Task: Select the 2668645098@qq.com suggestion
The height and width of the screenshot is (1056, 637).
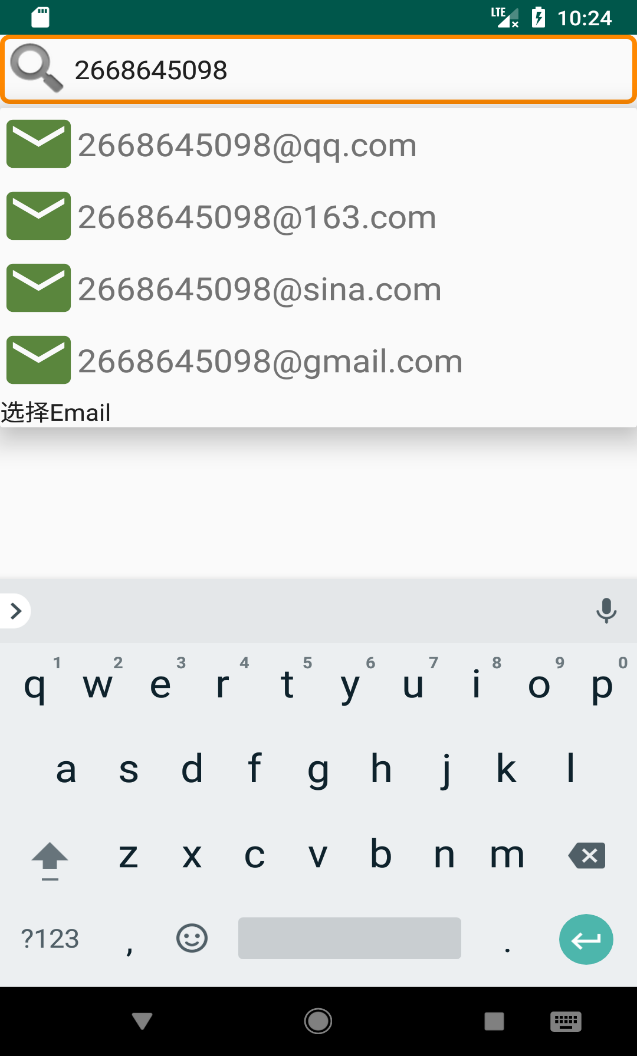Action: (x=318, y=144)
